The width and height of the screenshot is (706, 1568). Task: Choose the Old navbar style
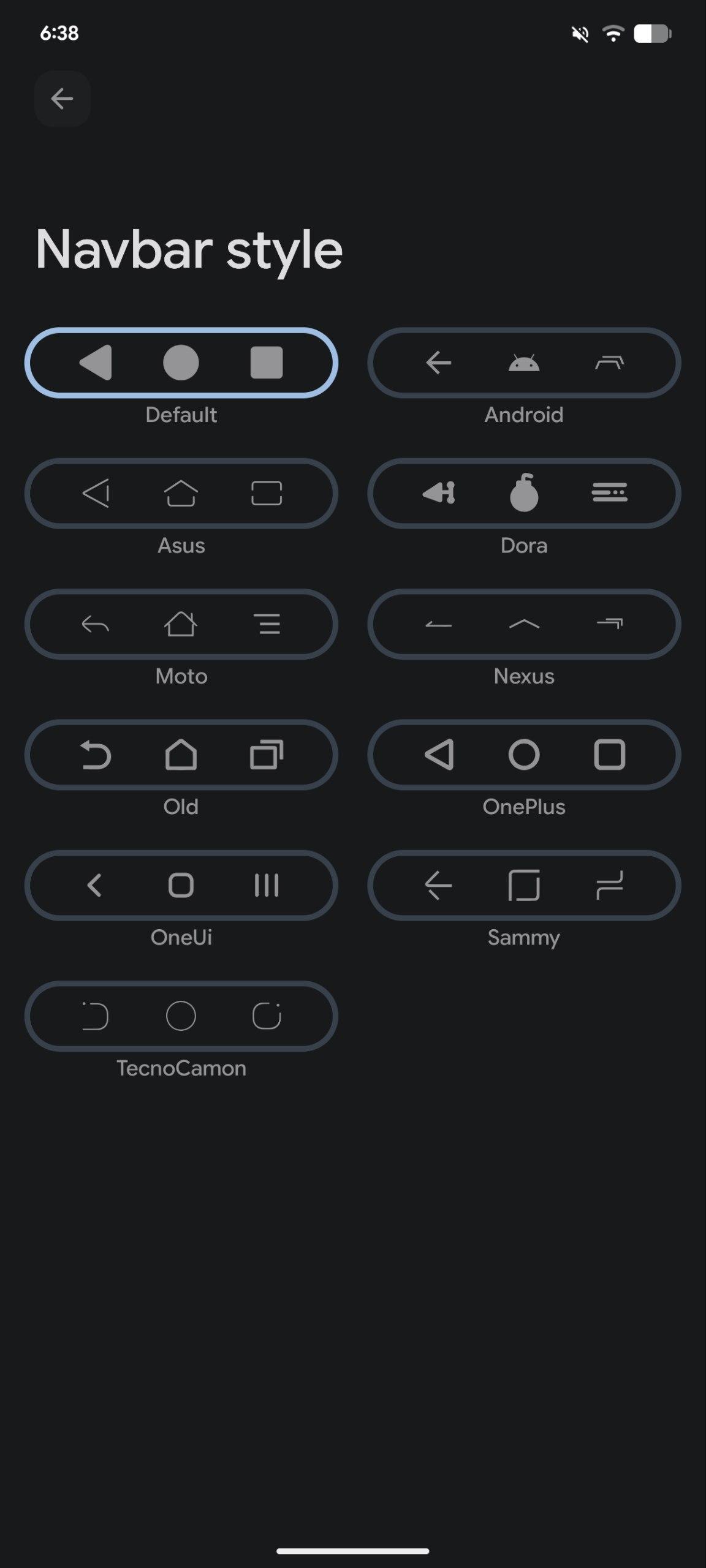point(181,754)
